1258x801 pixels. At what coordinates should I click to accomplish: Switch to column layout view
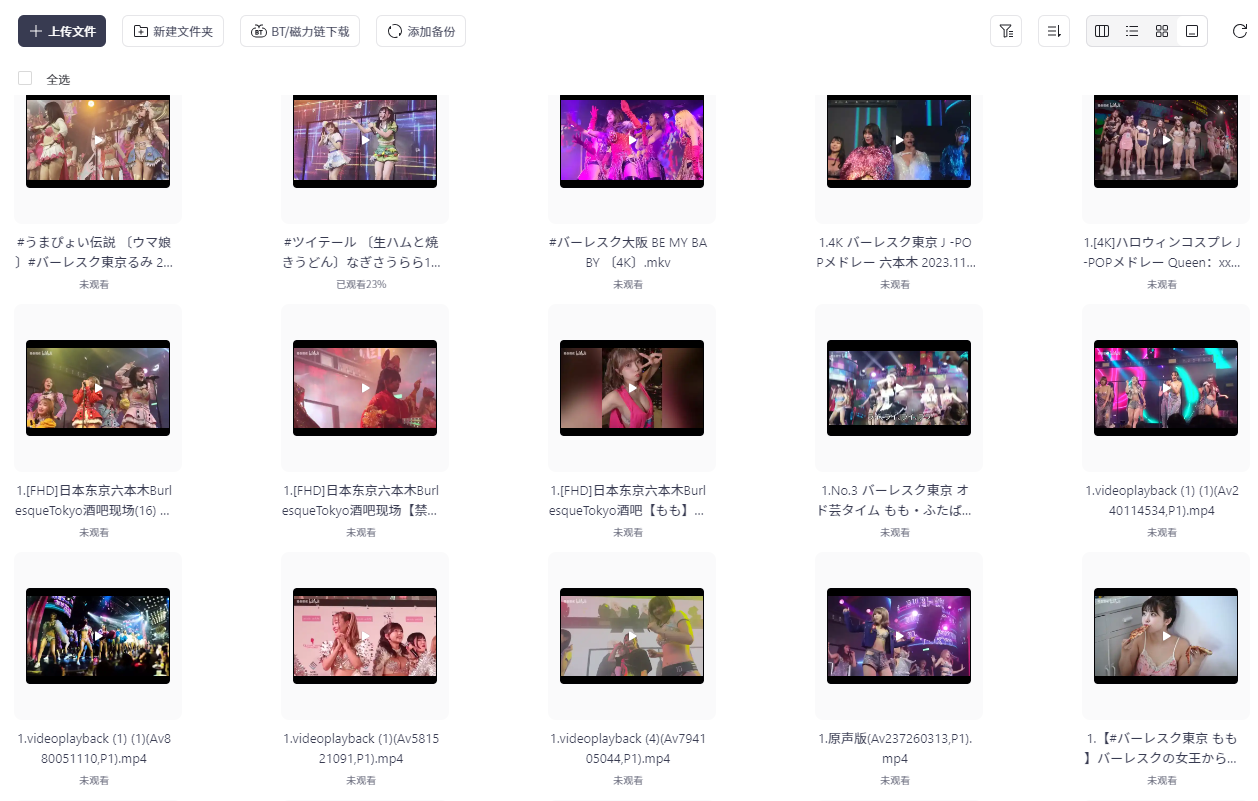tap(1102, 31)
